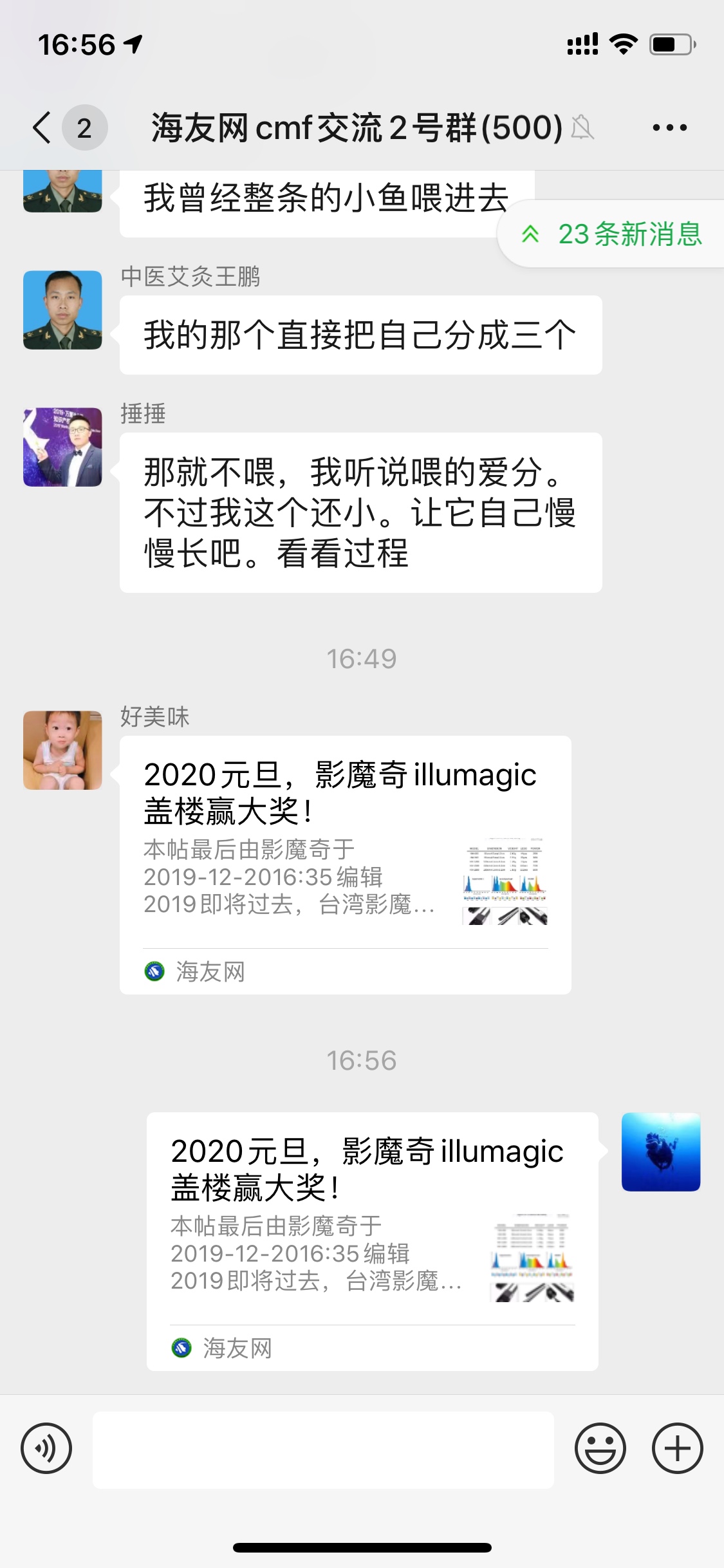Go back to the chat list

[x=42, y=127]
